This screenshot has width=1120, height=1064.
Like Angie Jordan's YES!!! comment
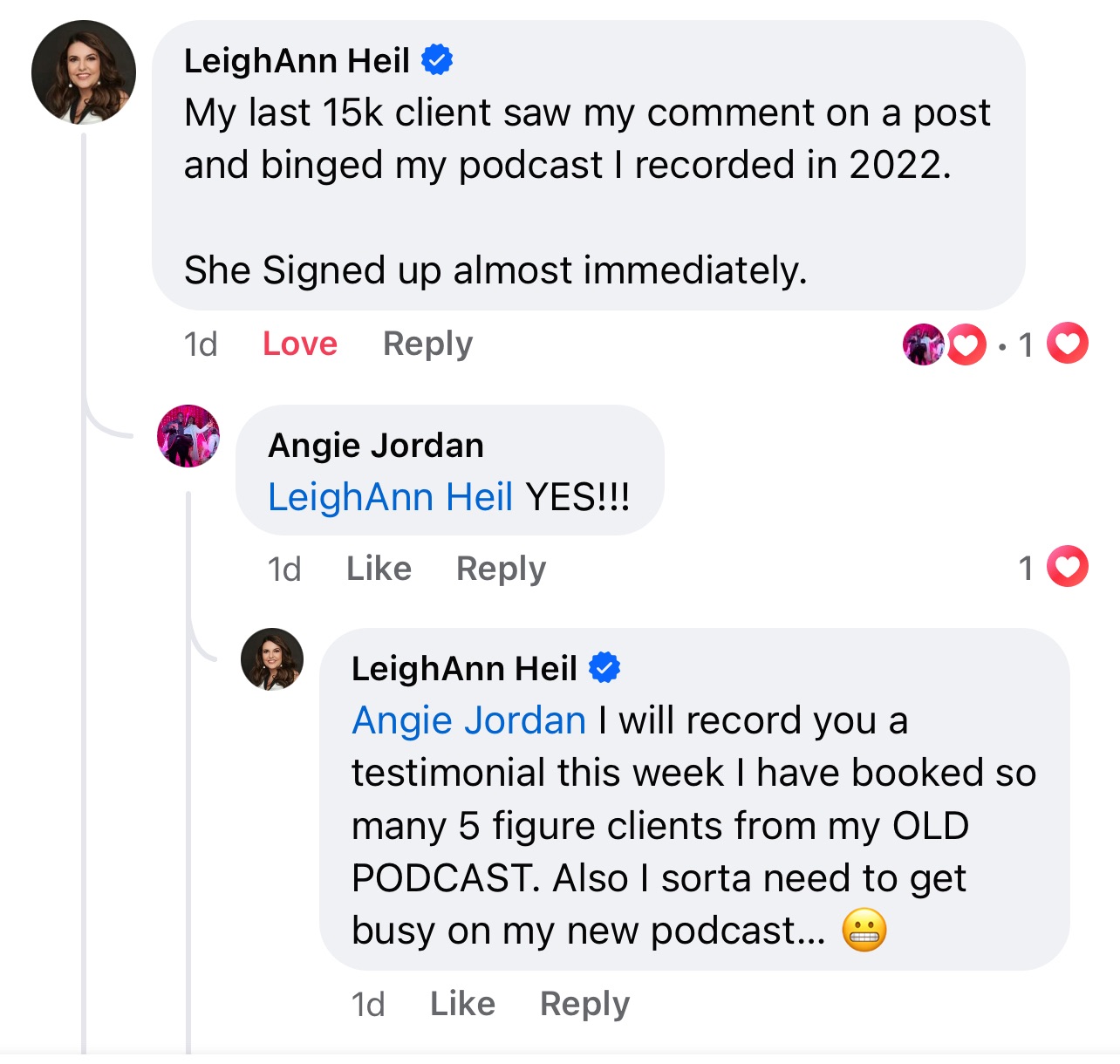point(379,569)
